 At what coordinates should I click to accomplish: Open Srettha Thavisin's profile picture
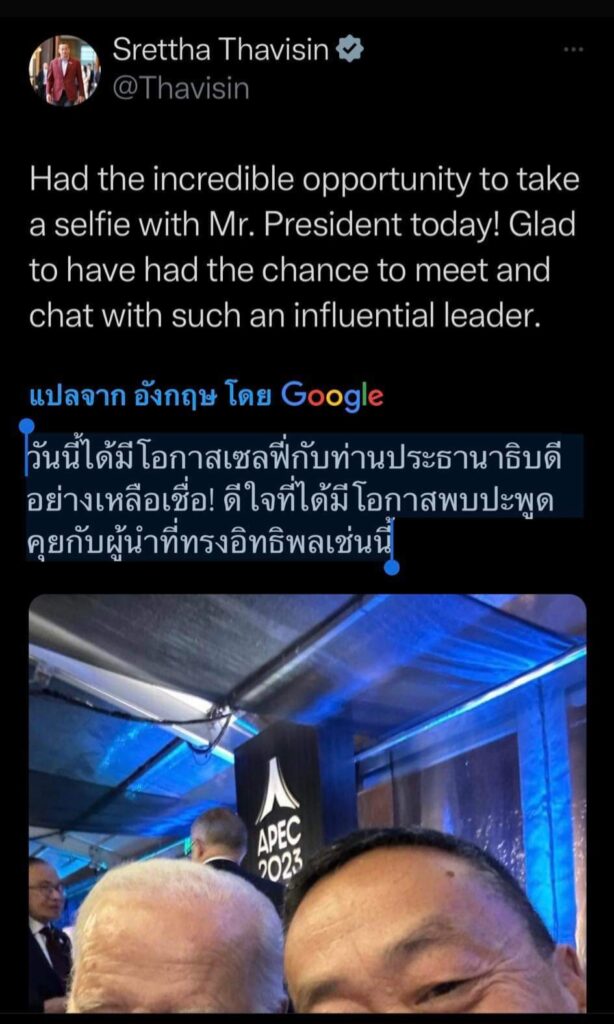point(64,71)
